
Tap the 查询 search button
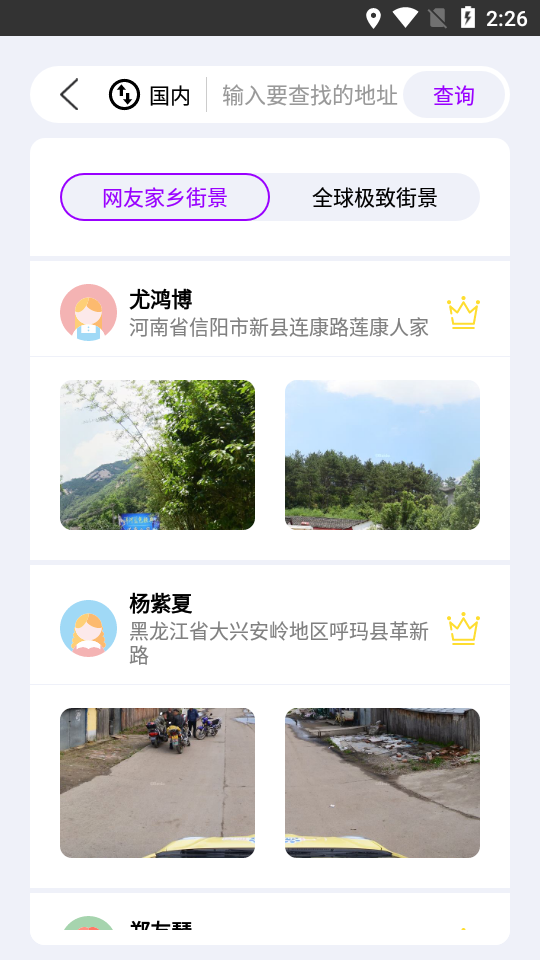tap(454, 95)
